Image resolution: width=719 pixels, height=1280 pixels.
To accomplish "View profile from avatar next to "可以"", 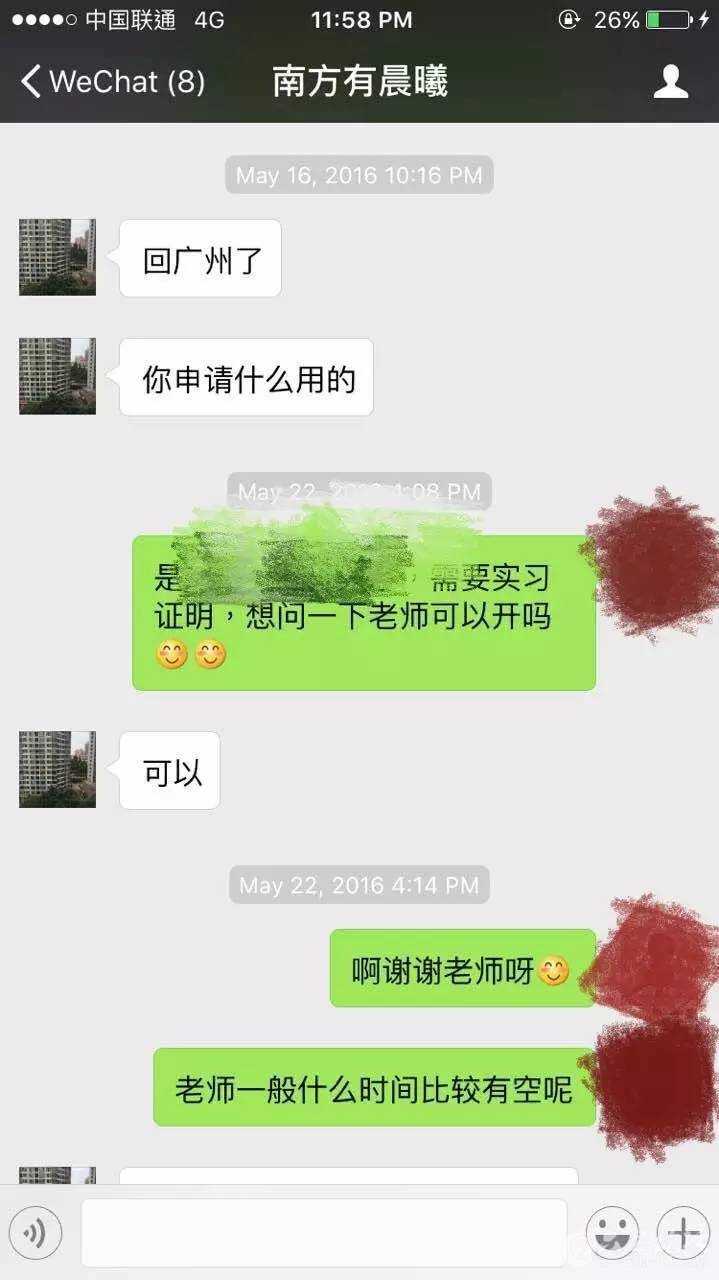I will (x=57, y=769).
